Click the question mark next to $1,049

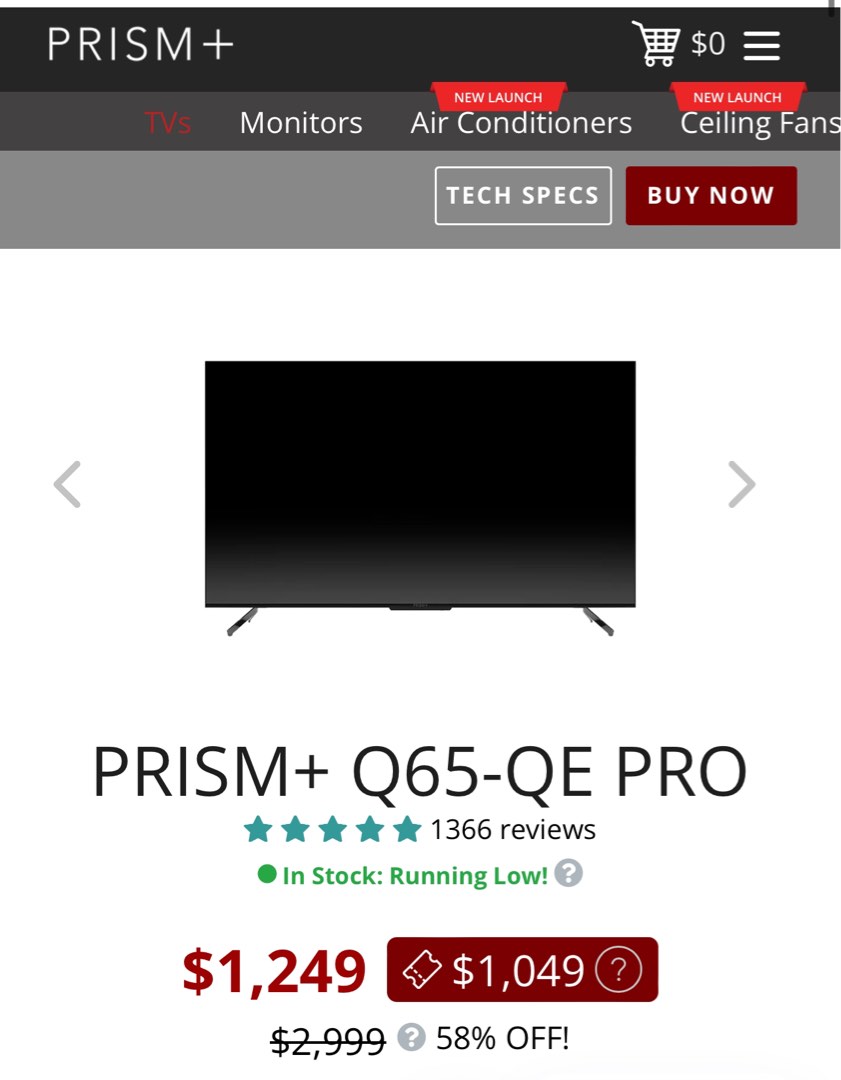point(617,969)
